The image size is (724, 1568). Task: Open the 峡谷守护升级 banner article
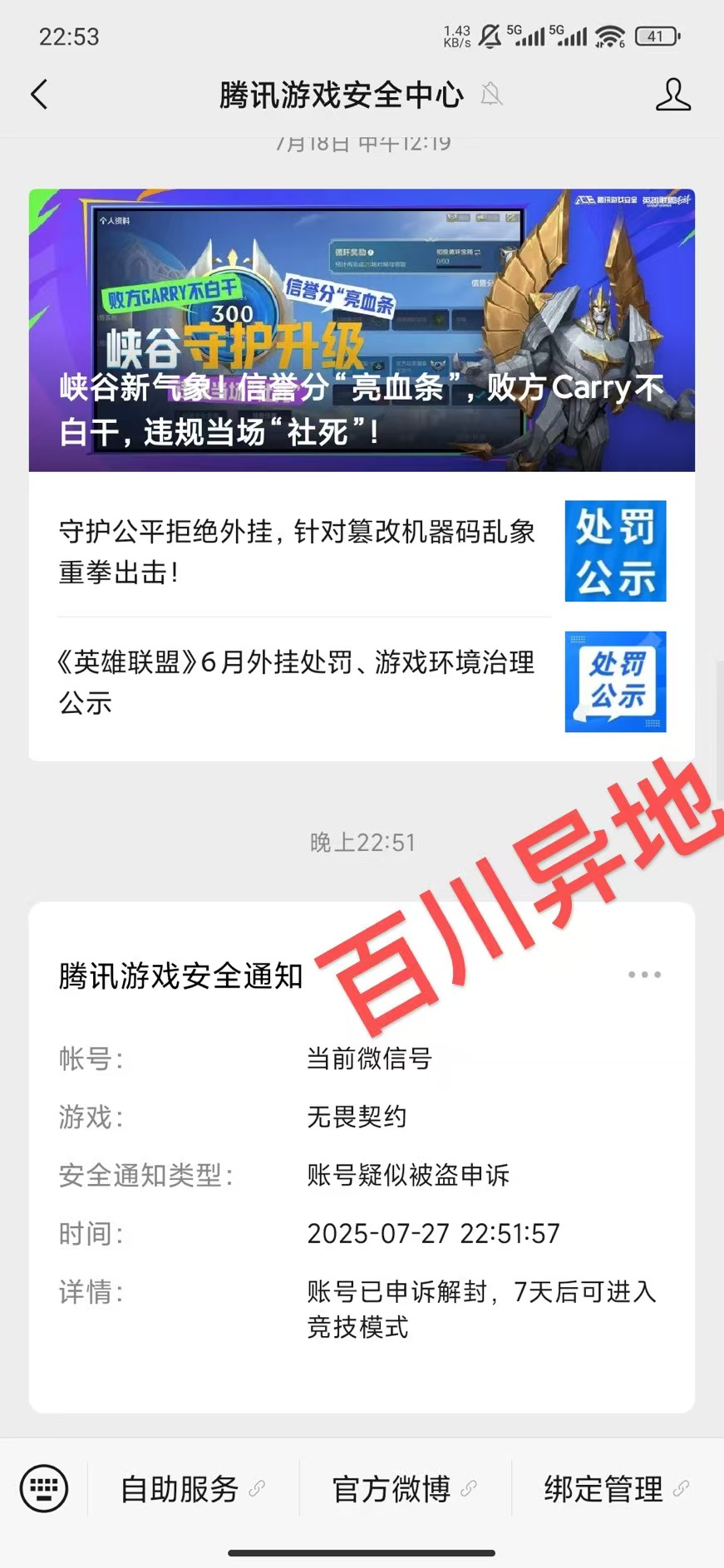pos(362,330)
